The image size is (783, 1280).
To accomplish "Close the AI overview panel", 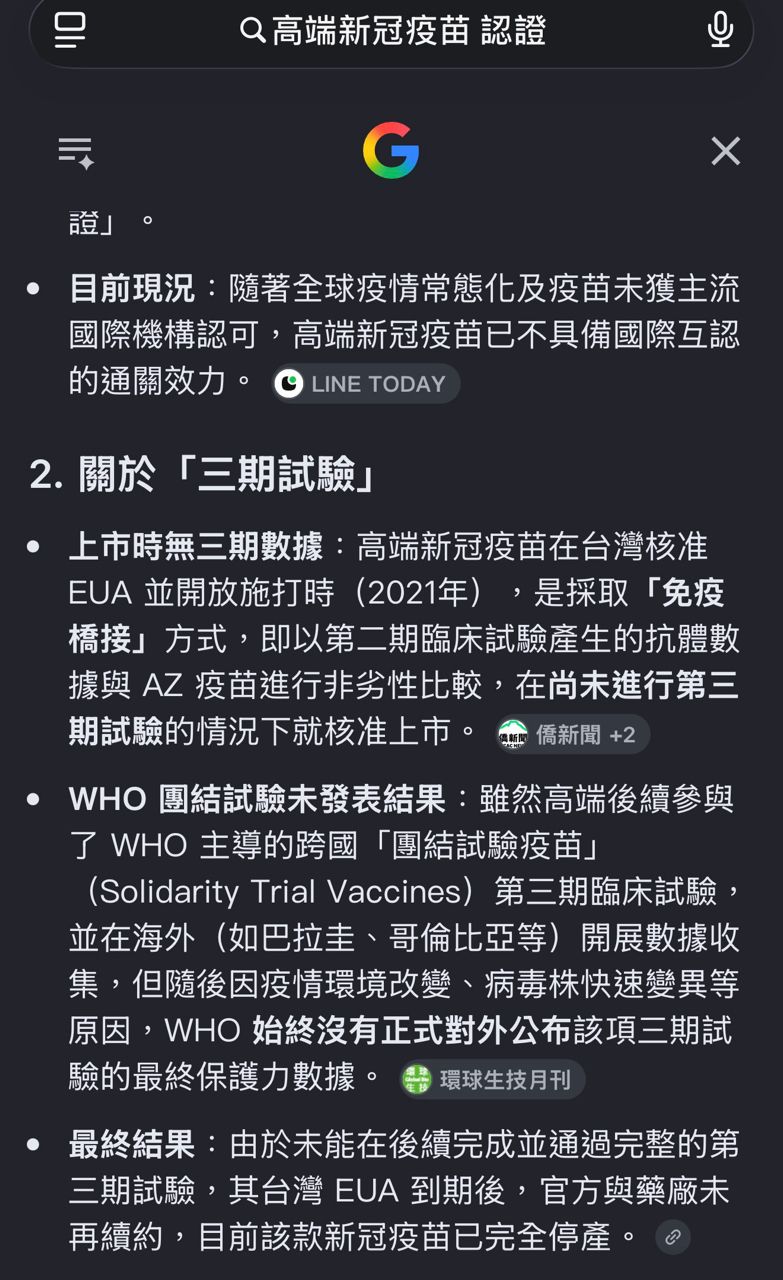I will coord(726,151).
